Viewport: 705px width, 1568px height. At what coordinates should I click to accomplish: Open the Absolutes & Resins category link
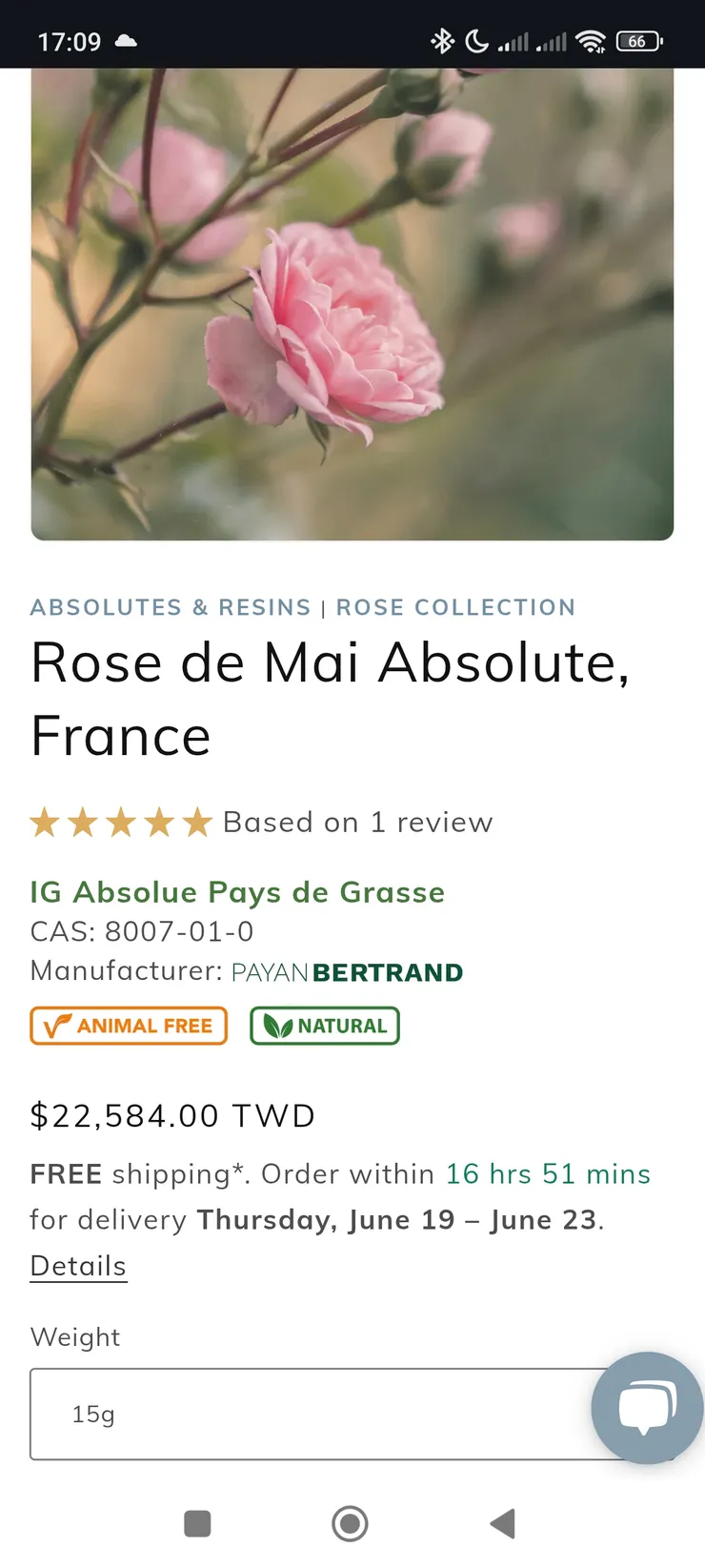click(171, 608)
